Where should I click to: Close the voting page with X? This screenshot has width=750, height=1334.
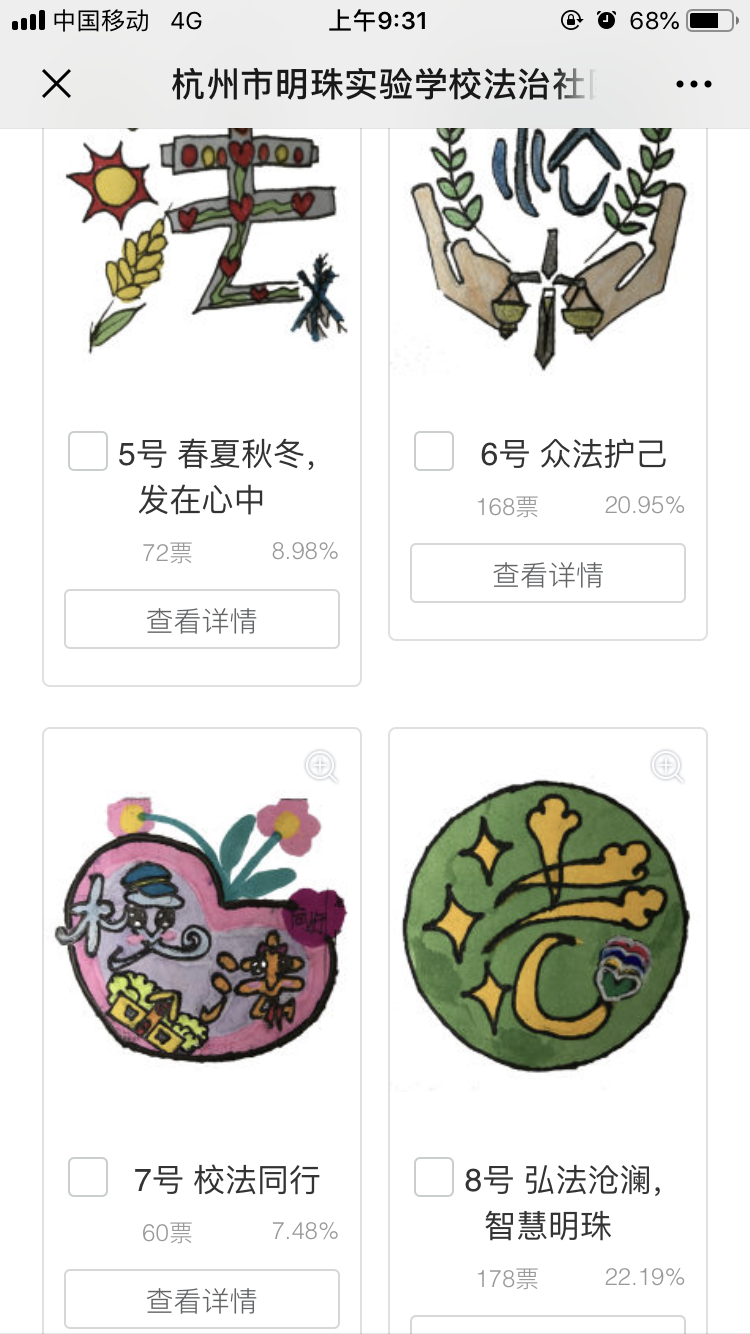click(x=56, y=84)
